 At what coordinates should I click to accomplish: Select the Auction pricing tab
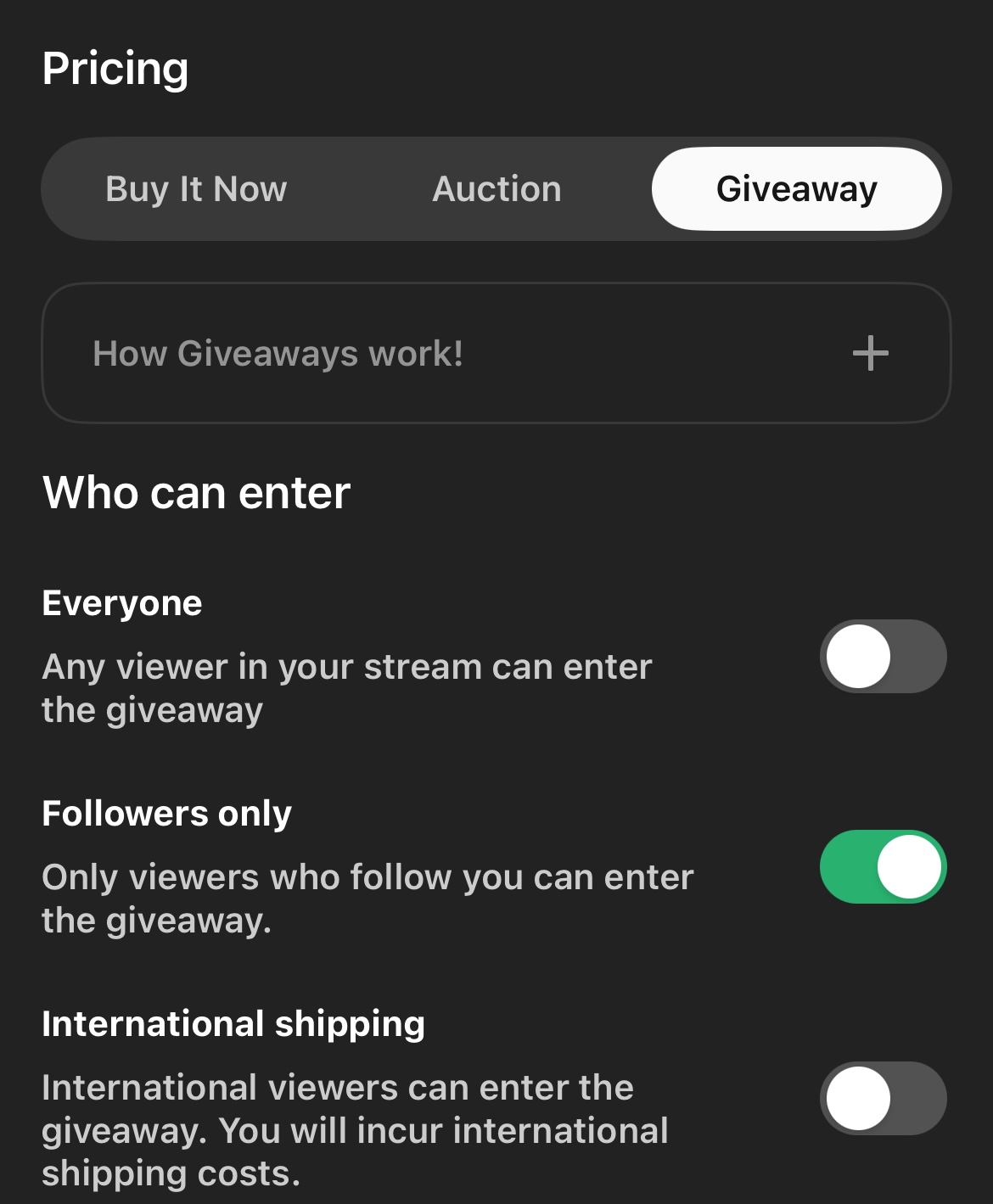[x=496, y=189]
